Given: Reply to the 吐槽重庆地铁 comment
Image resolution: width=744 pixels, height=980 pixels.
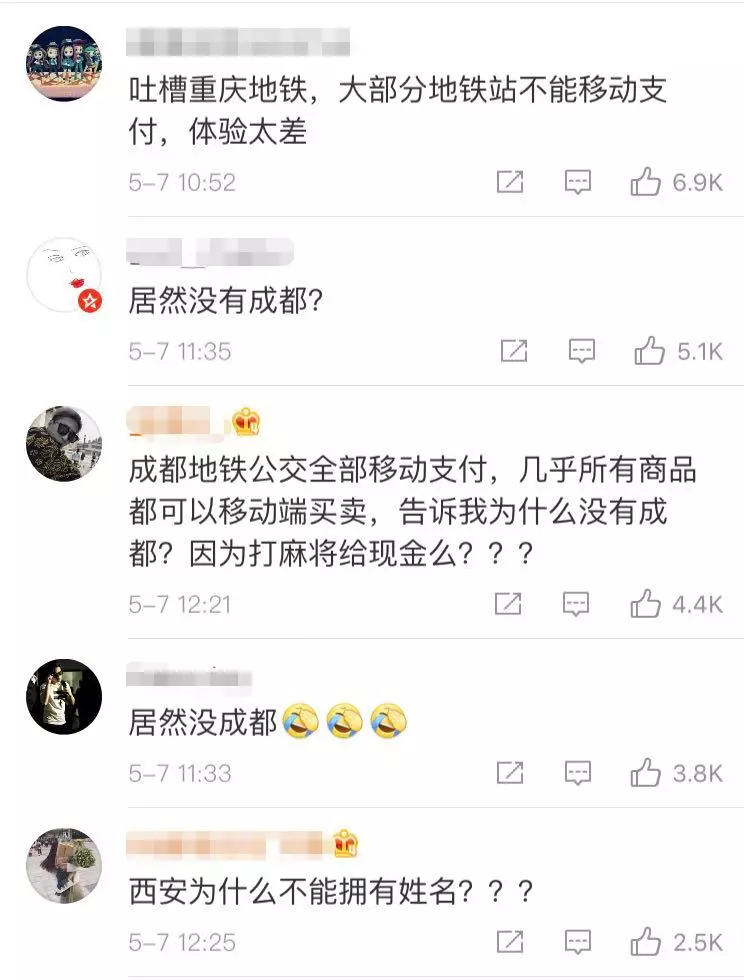Looking at the screenshot, I should 578,182.
